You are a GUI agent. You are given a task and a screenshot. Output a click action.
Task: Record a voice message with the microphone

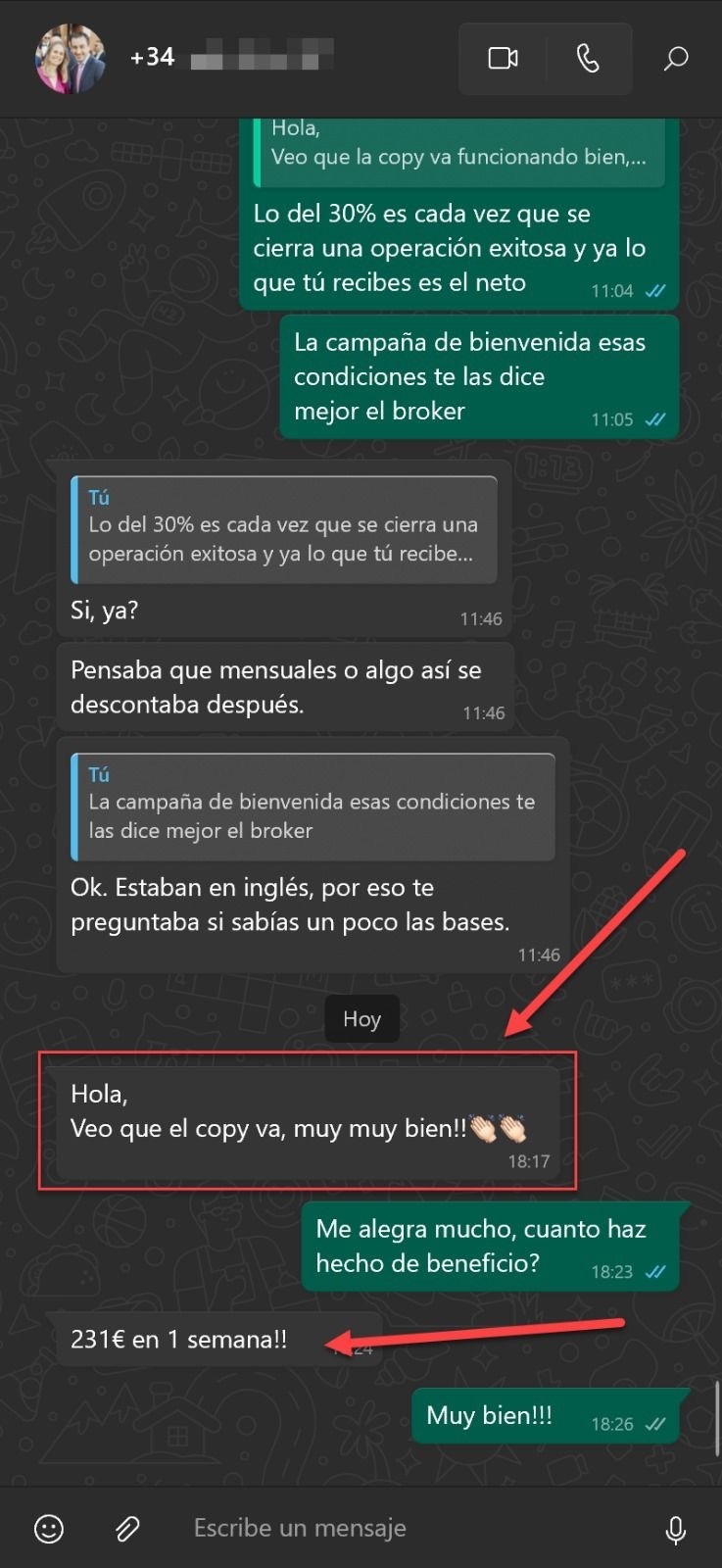coord(675,1529)
